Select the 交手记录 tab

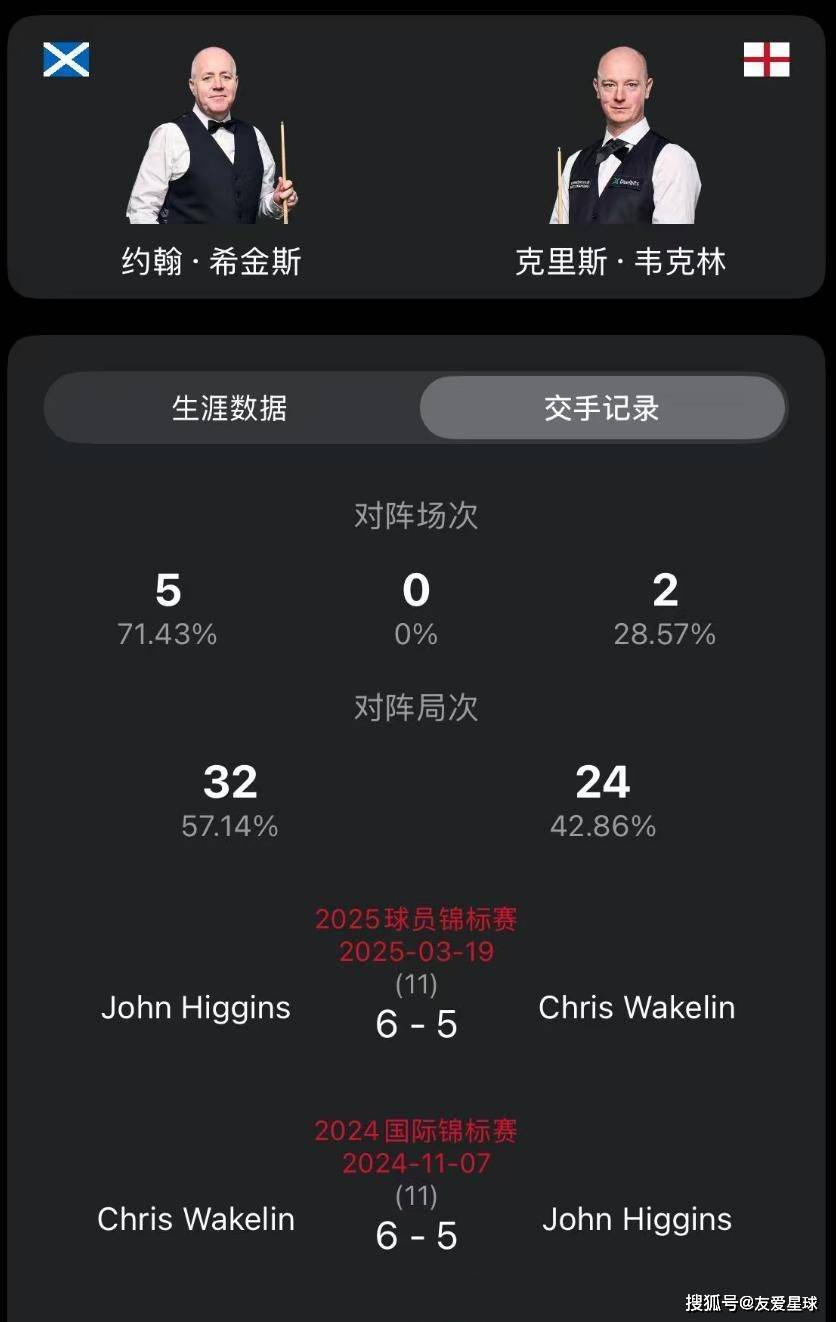[x=601, y=408]
